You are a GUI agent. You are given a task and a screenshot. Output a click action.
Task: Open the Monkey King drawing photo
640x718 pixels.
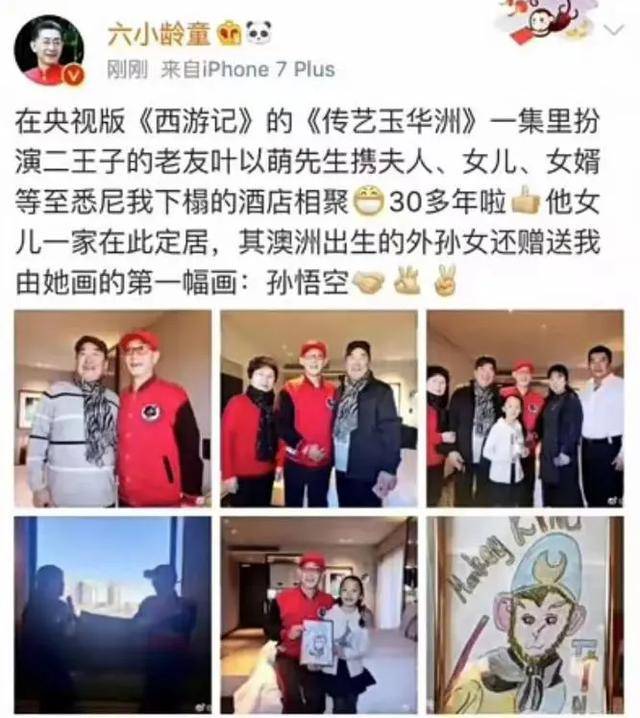(x=526, y=614)
